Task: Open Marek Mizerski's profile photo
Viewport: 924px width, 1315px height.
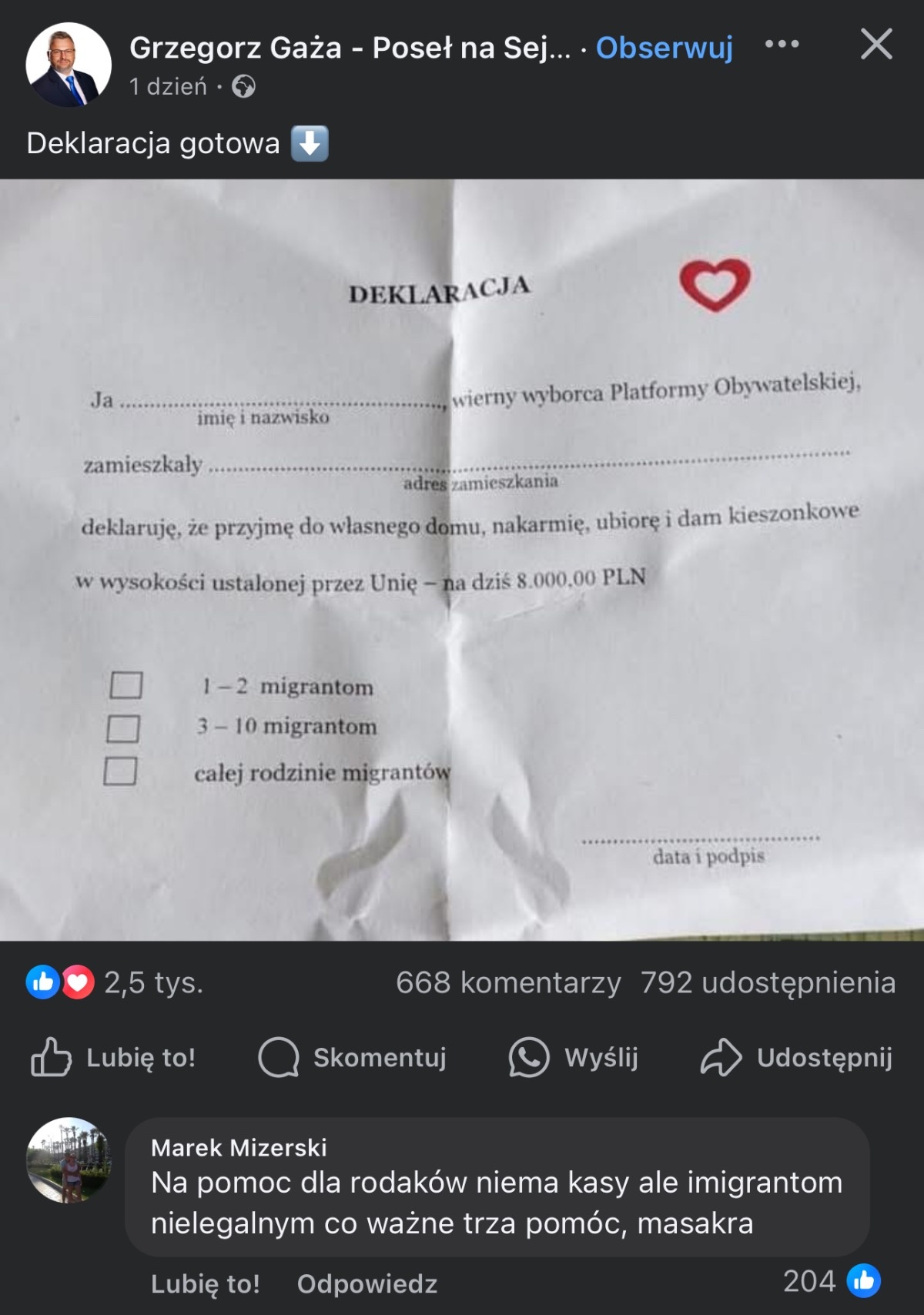Action: pos(69,1159)
